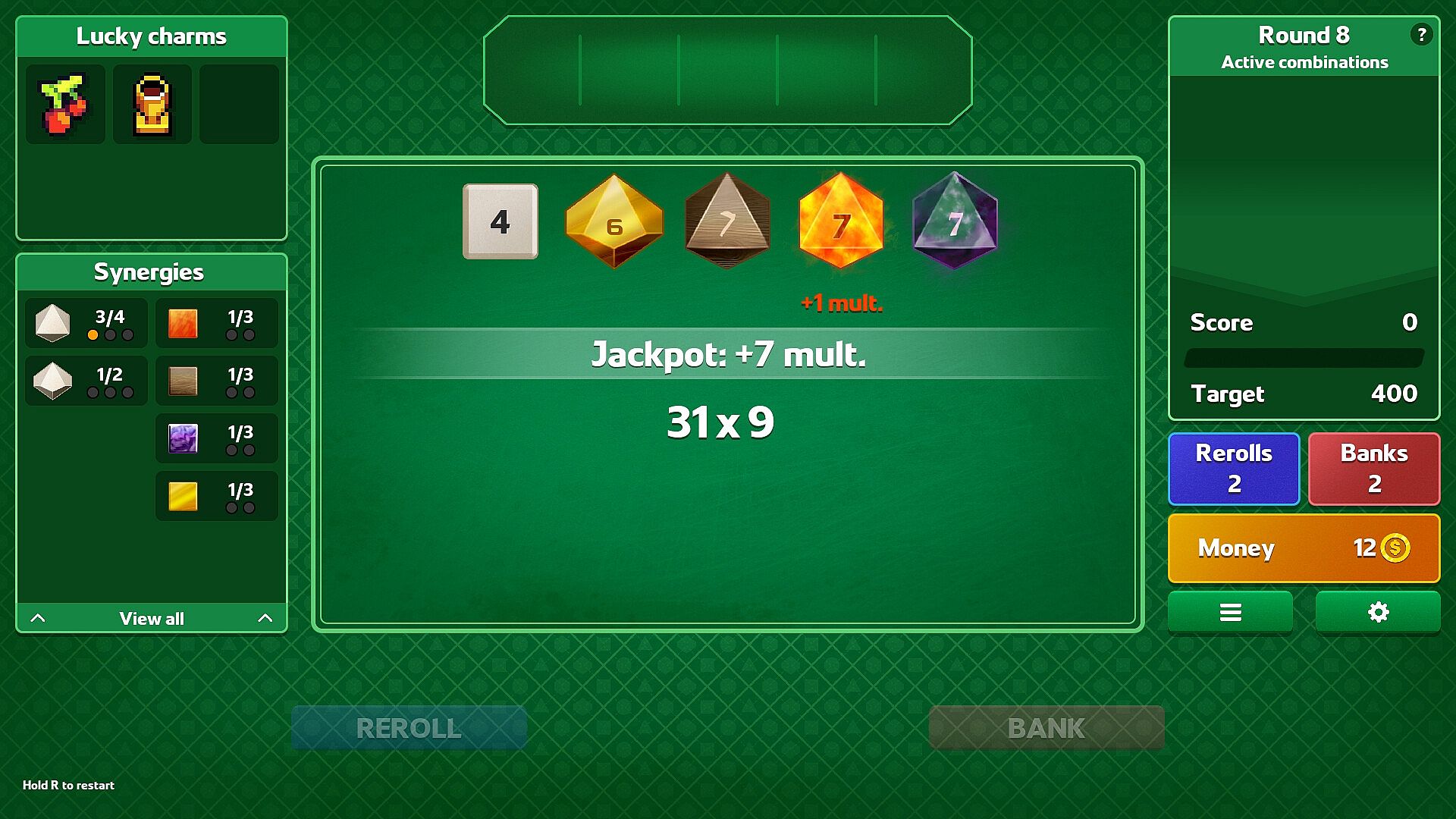Open the settings gear button
The image size is (1456, 819).
[x=1378, y=612]
